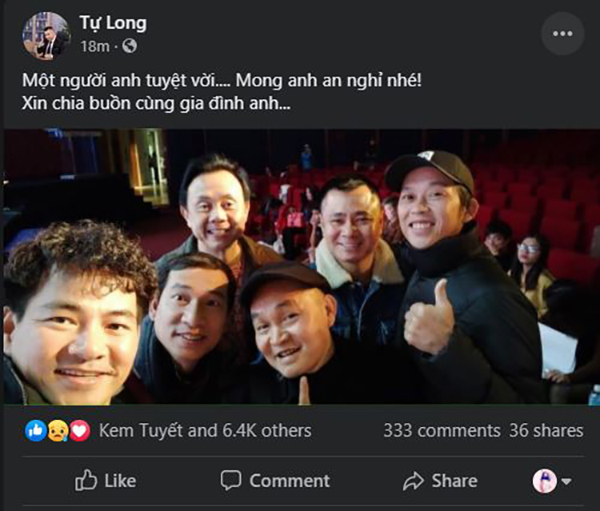
Task: Open the post's three-dot options menu
Action: [562, 35]
